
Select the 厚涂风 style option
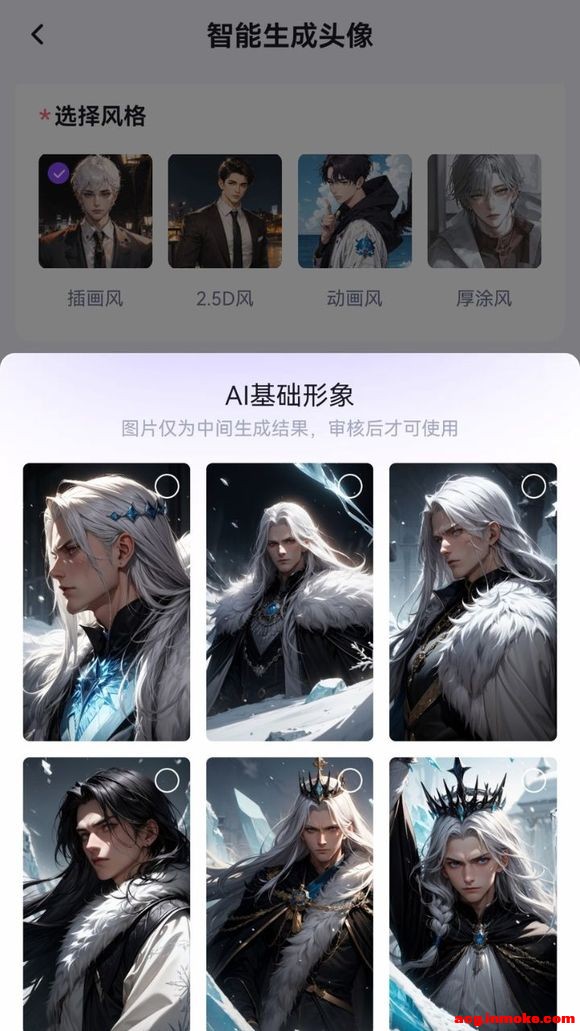484,211
